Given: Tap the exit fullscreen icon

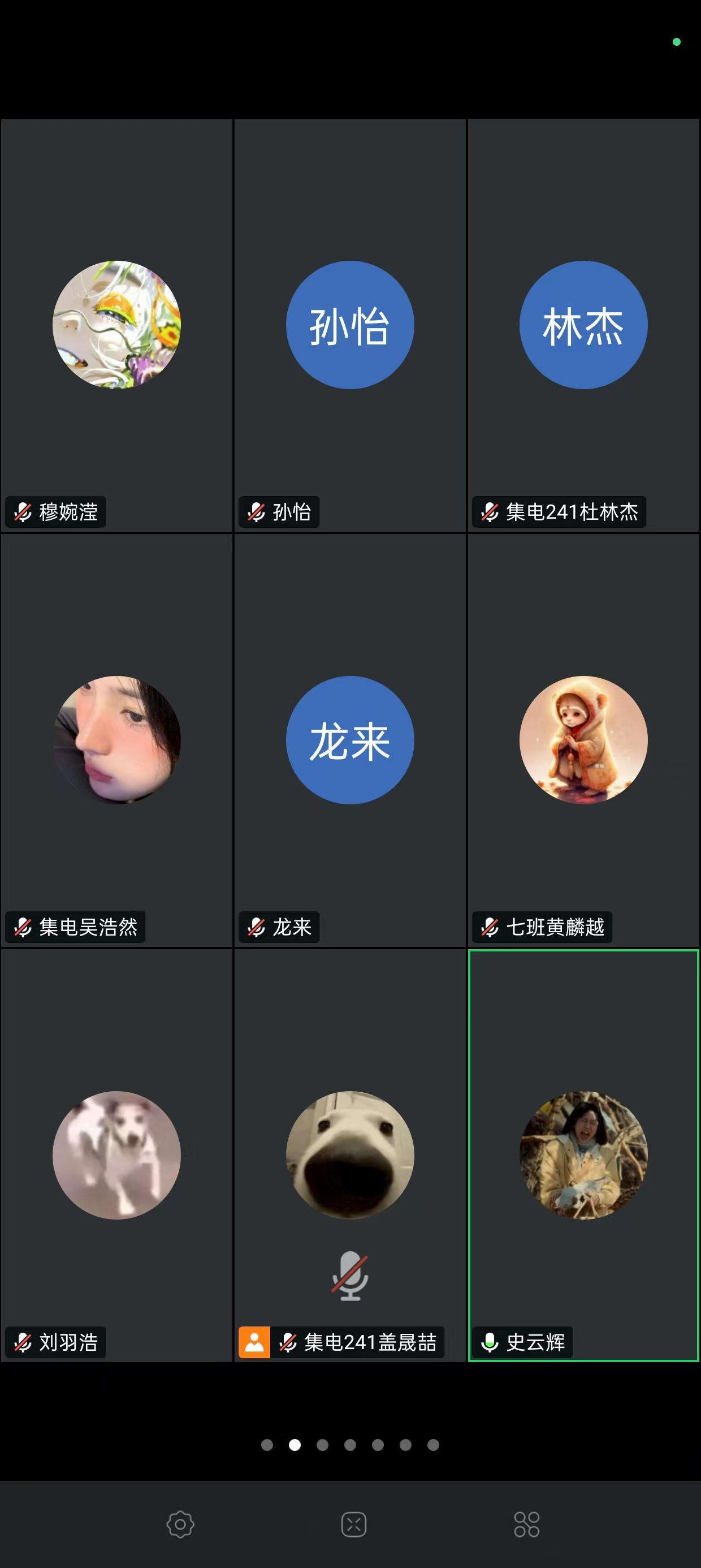Looking at the screenshot, I should (353, 1525).
